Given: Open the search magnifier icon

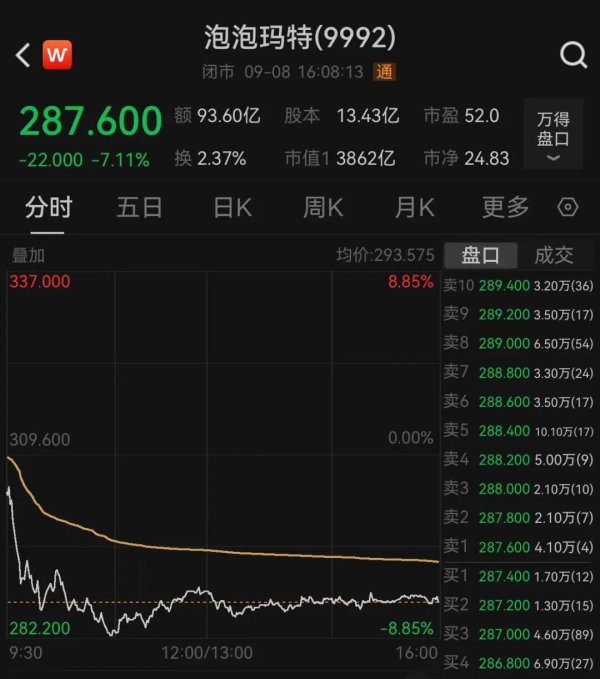Looking at the screenshot, I should point(573,55).
